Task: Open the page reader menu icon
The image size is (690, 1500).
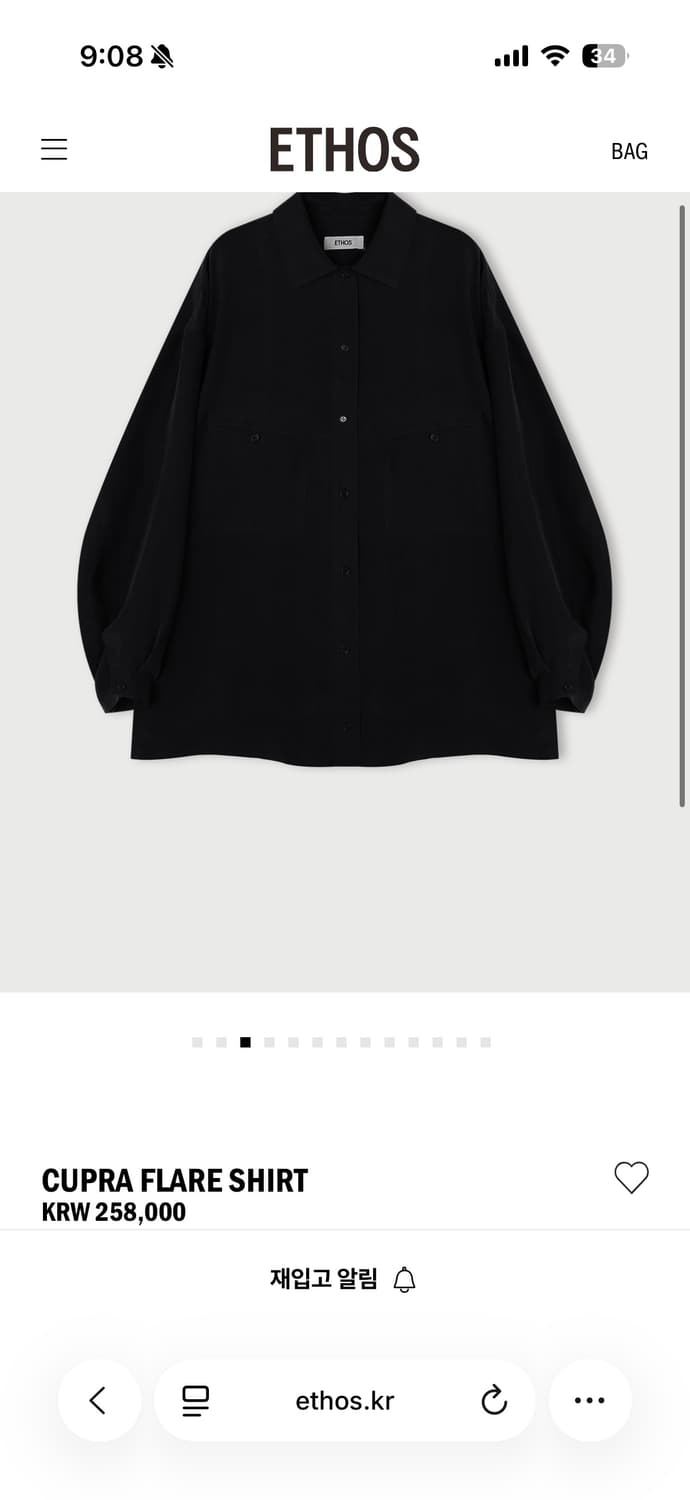Action: [196, 1400]
